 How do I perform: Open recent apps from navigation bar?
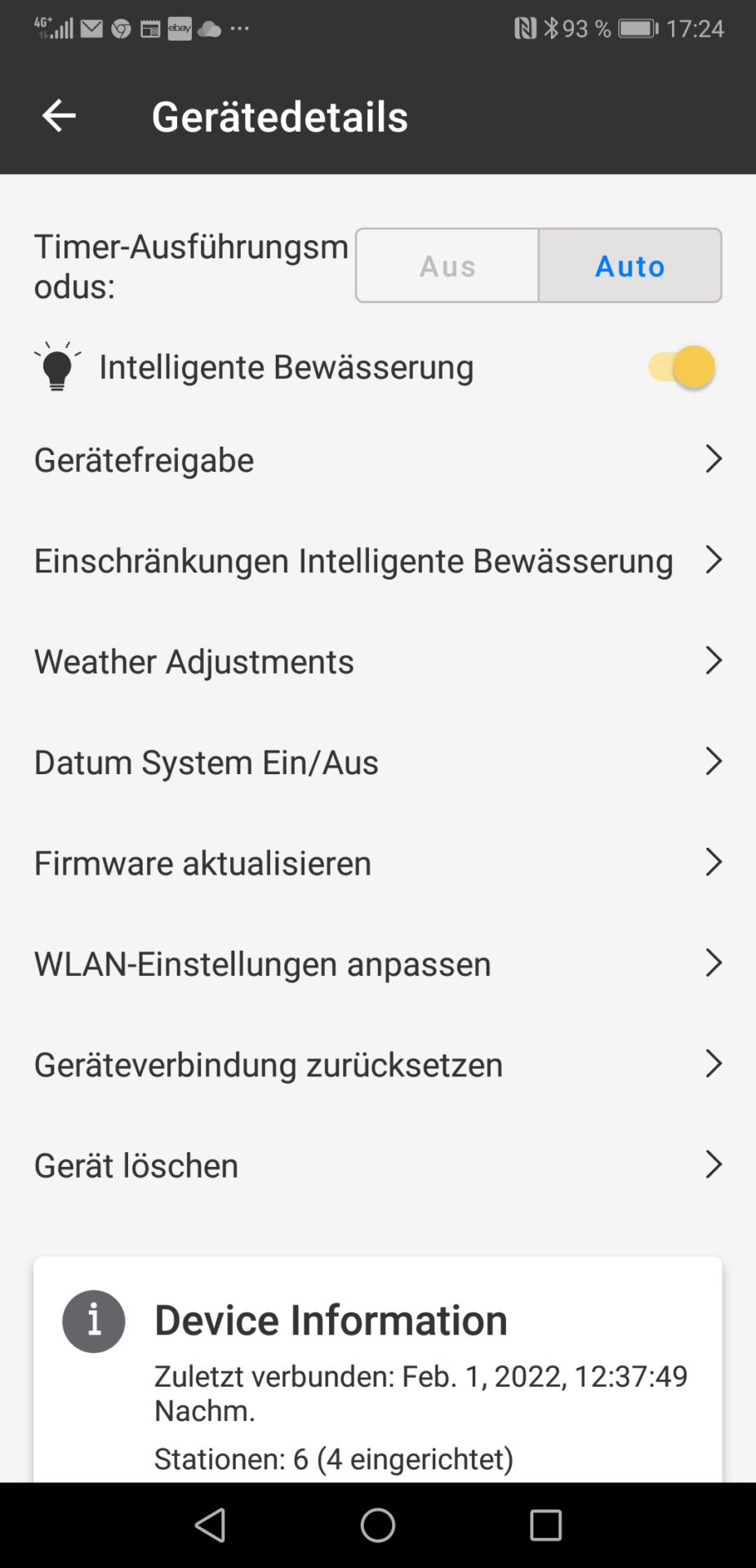pos(545,1525)
